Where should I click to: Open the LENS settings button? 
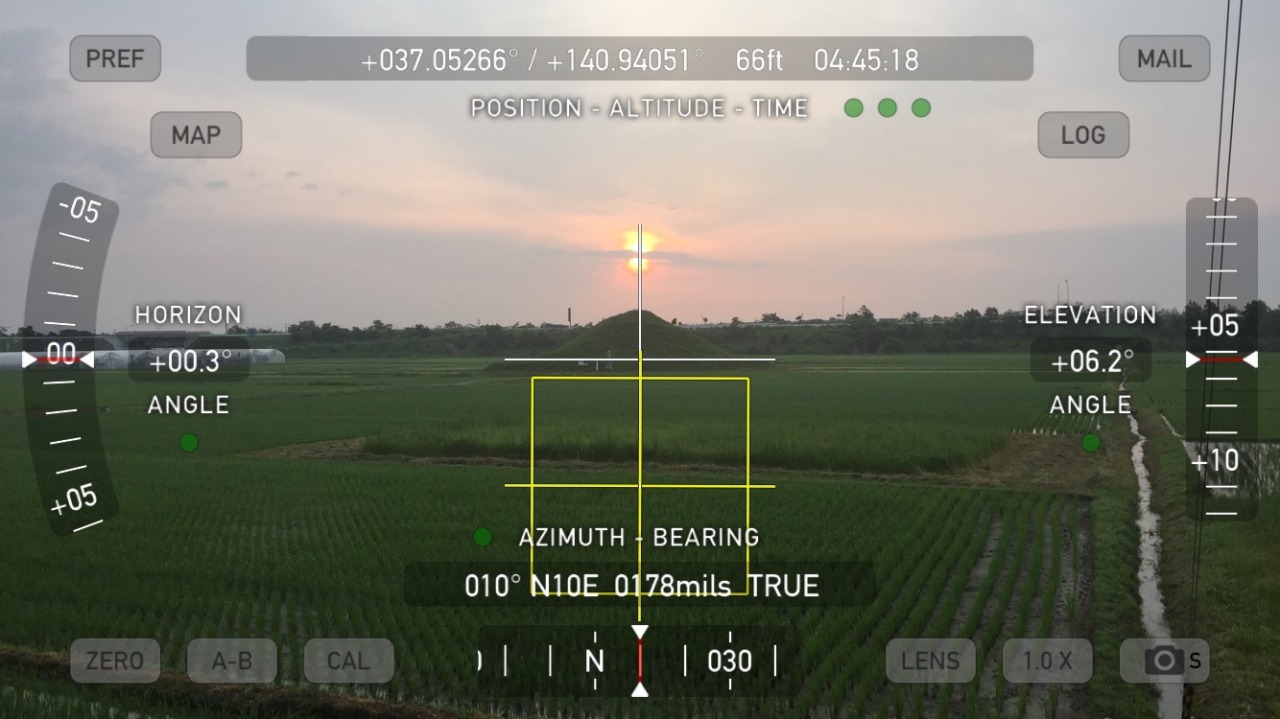pyautogui.click(x=930, y=661)
